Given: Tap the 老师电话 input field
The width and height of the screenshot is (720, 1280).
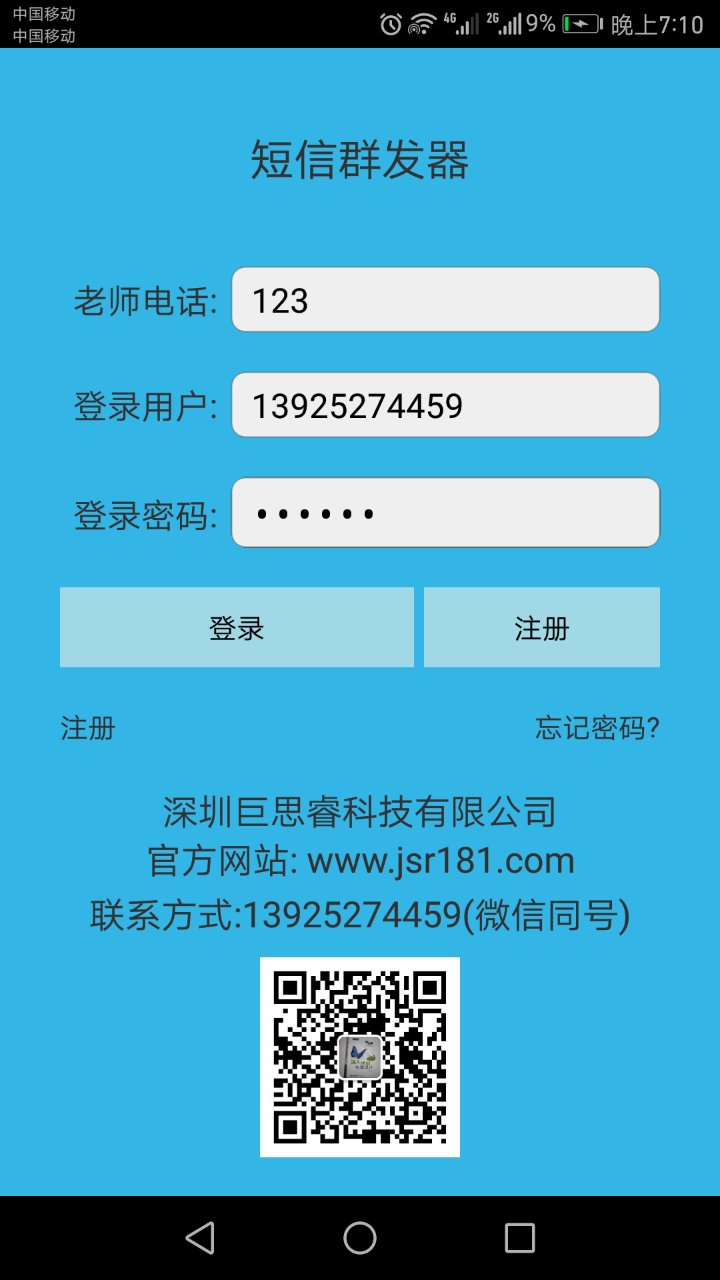Looking at the screenshot, I should pos(445,299).
